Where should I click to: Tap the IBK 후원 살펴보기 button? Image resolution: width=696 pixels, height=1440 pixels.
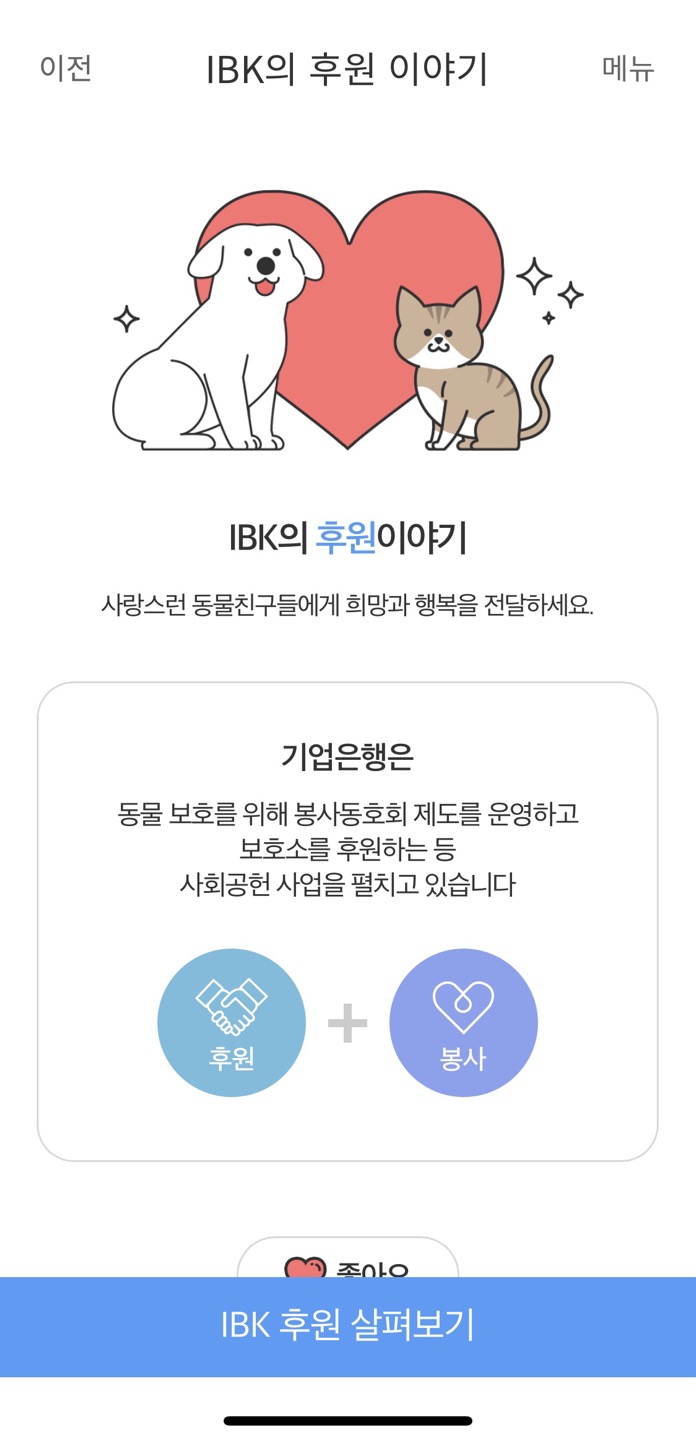click(348, 1325)
